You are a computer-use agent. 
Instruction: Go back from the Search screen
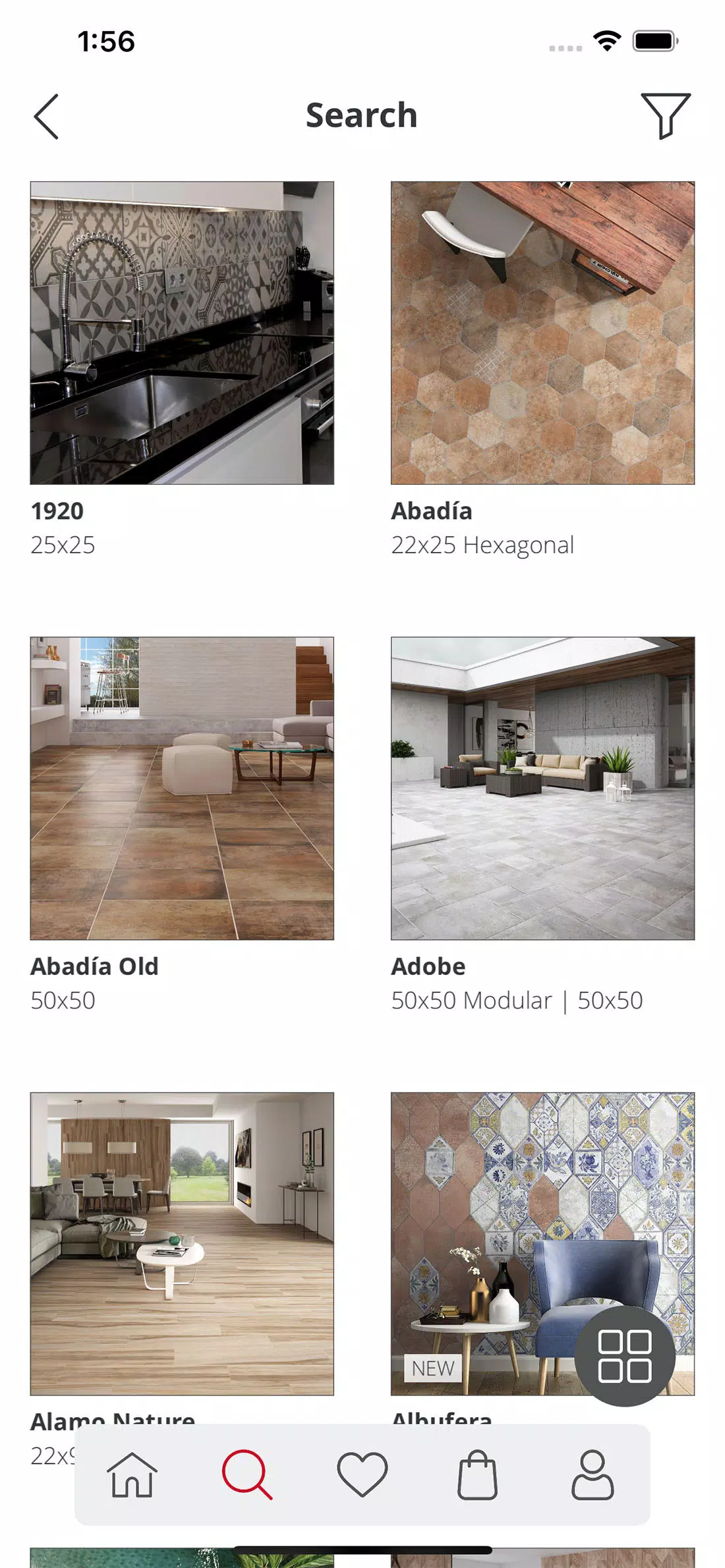pyautogui.click(x=46, y=117)
